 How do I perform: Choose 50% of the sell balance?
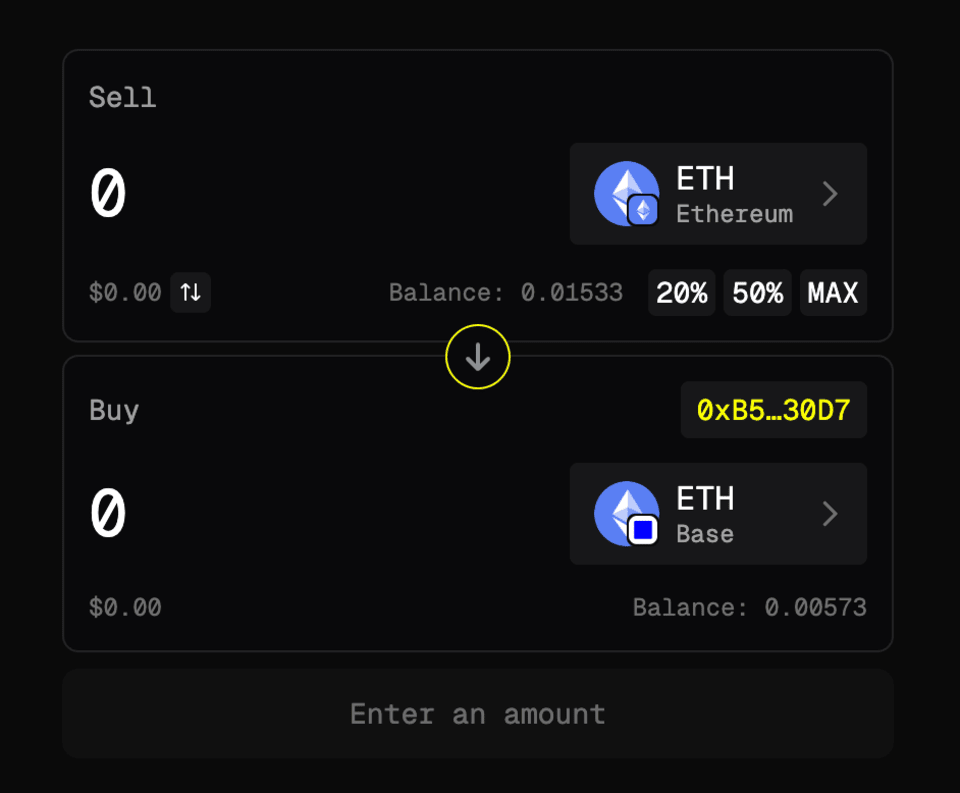click(757, 293)
